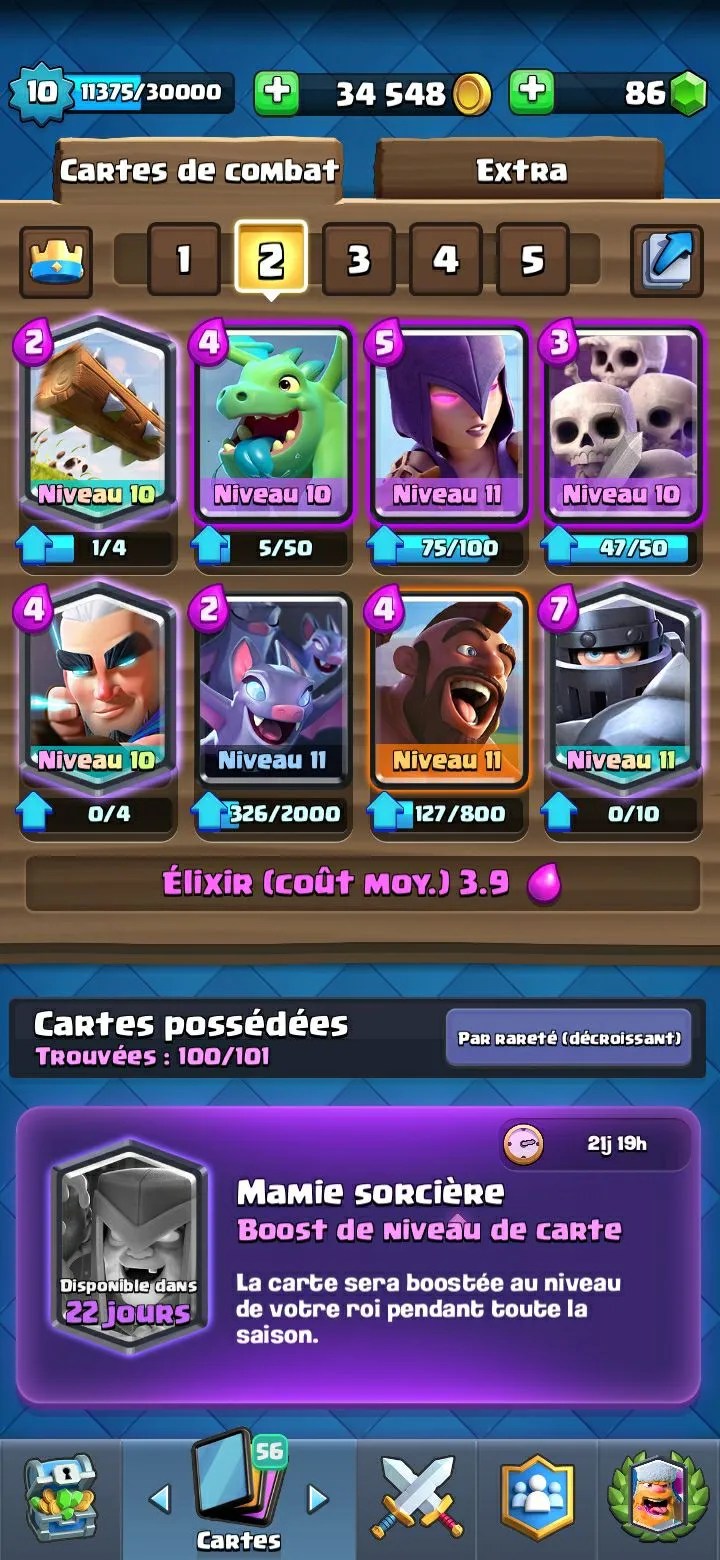Image resolution: width=720 pixels, height=1560 pixels.
Task: Add gold with the green plus
Action: tap(277, 93)
